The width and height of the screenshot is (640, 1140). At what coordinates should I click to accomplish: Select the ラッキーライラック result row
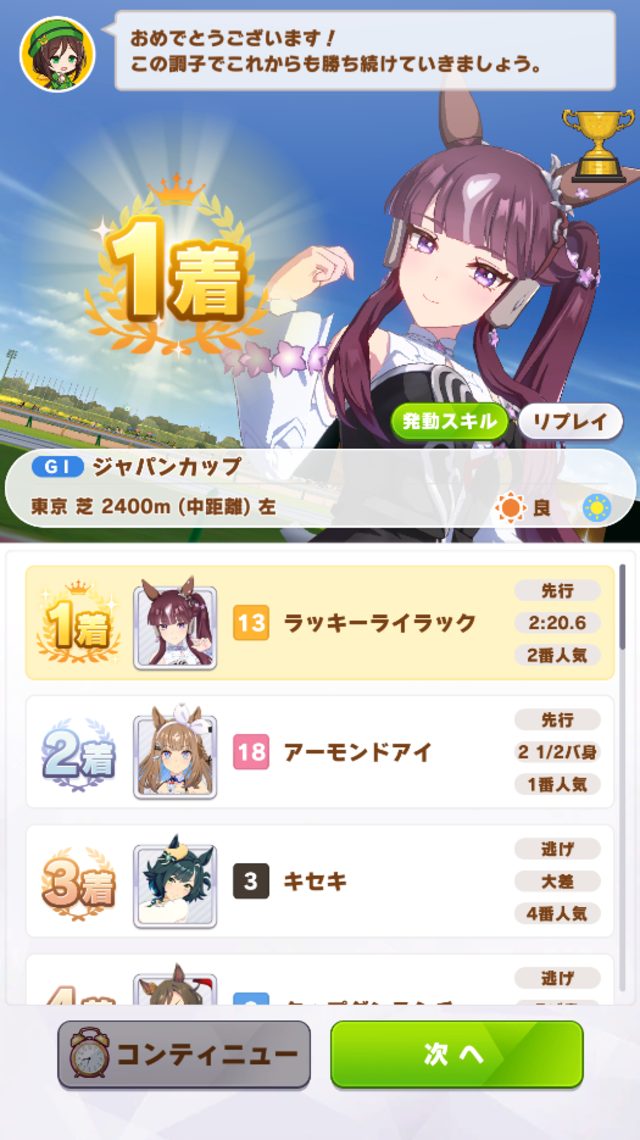coord(320,623)
